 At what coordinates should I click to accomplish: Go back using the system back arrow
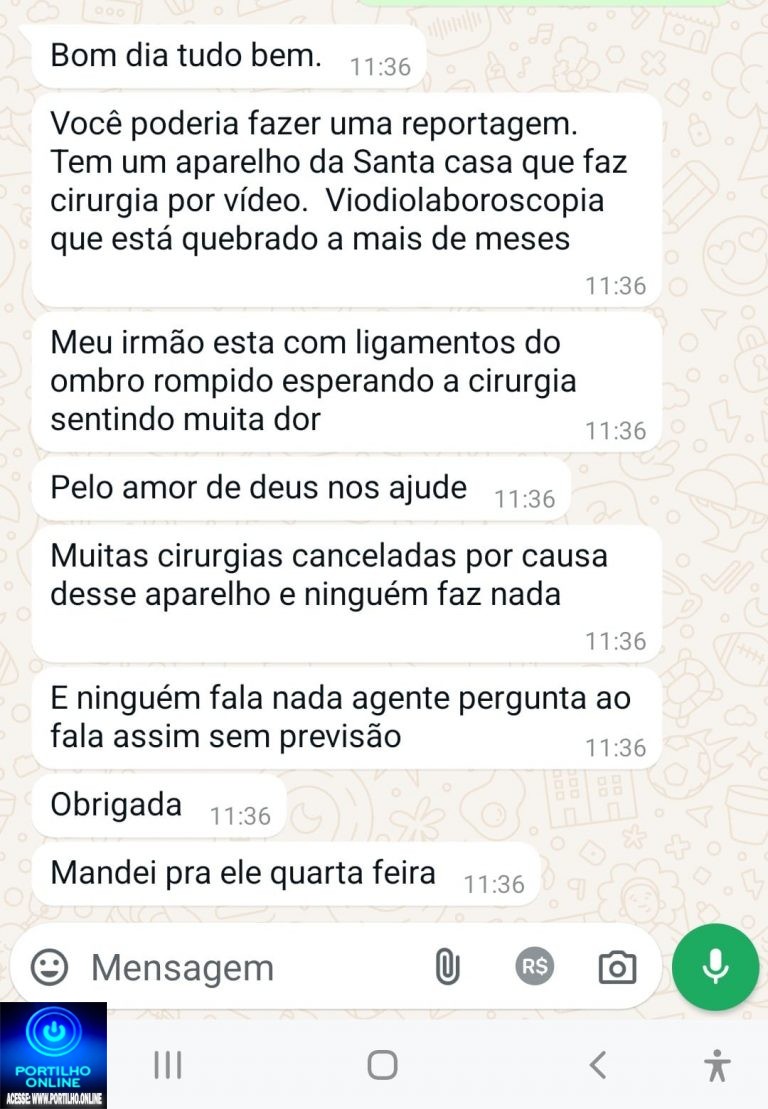pyautogui.click(x=597, y=1065)
